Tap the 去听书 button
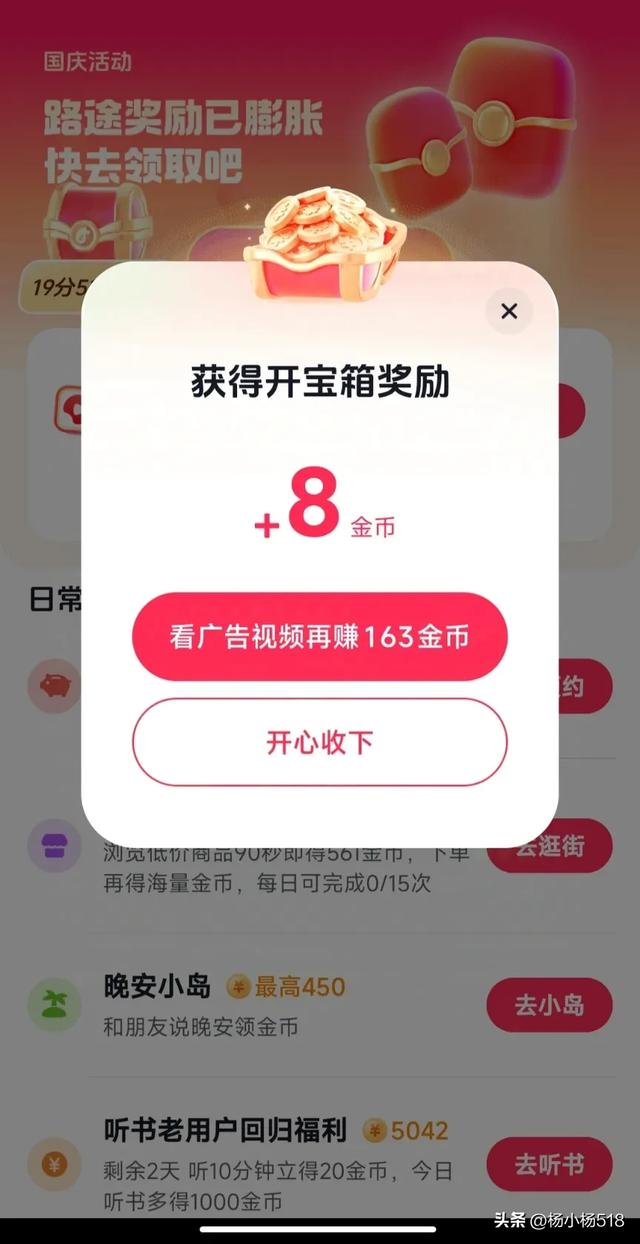This screenshot has width=640, height=1244. (549, 1164)
